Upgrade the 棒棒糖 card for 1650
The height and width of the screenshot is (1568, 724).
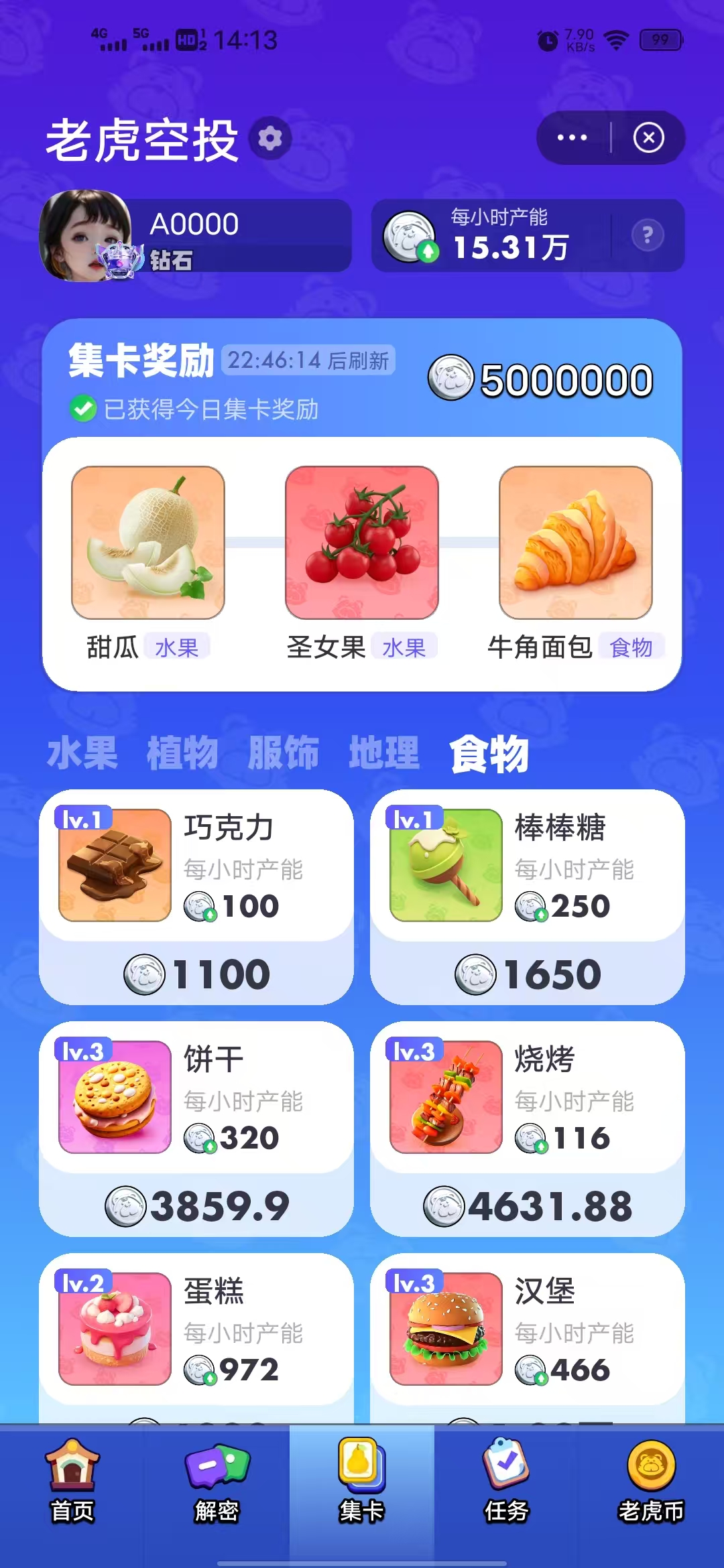coord(528,974)
